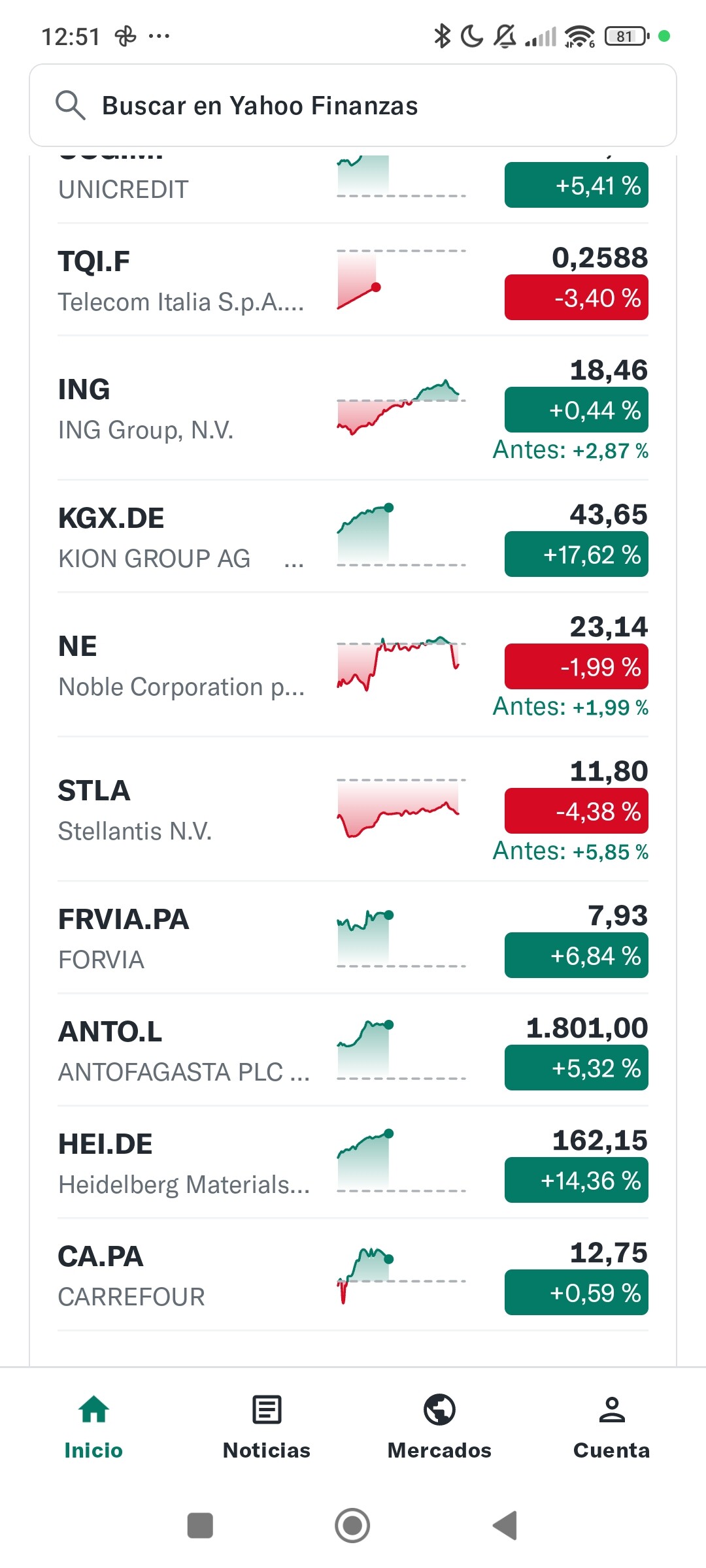
Task: Tap the -4,38 % change badge for STLA
Action: (x=577, y=811)
